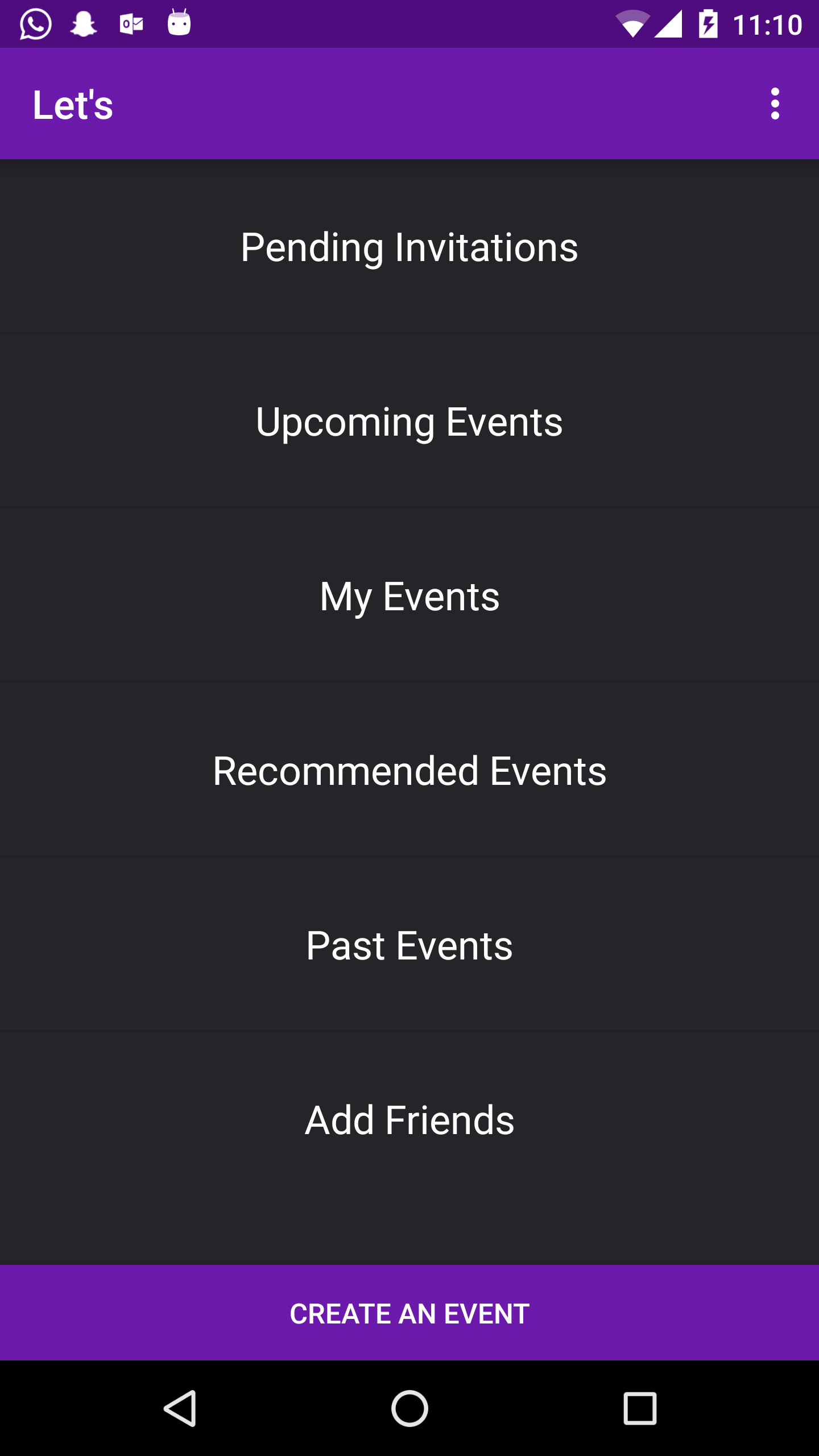This screenshot has width=819, height=1456.
Task: Show Past Events
Action: [409, 946]
